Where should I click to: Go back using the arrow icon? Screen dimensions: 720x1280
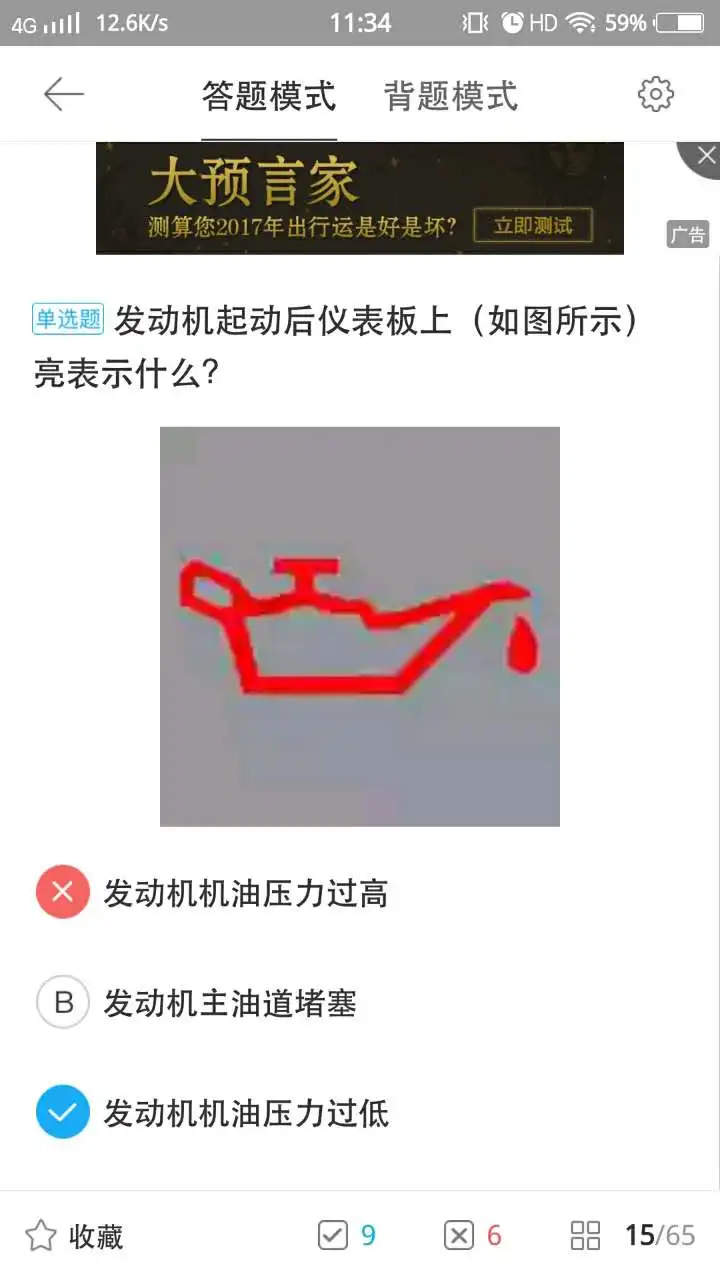click(63, 95)
